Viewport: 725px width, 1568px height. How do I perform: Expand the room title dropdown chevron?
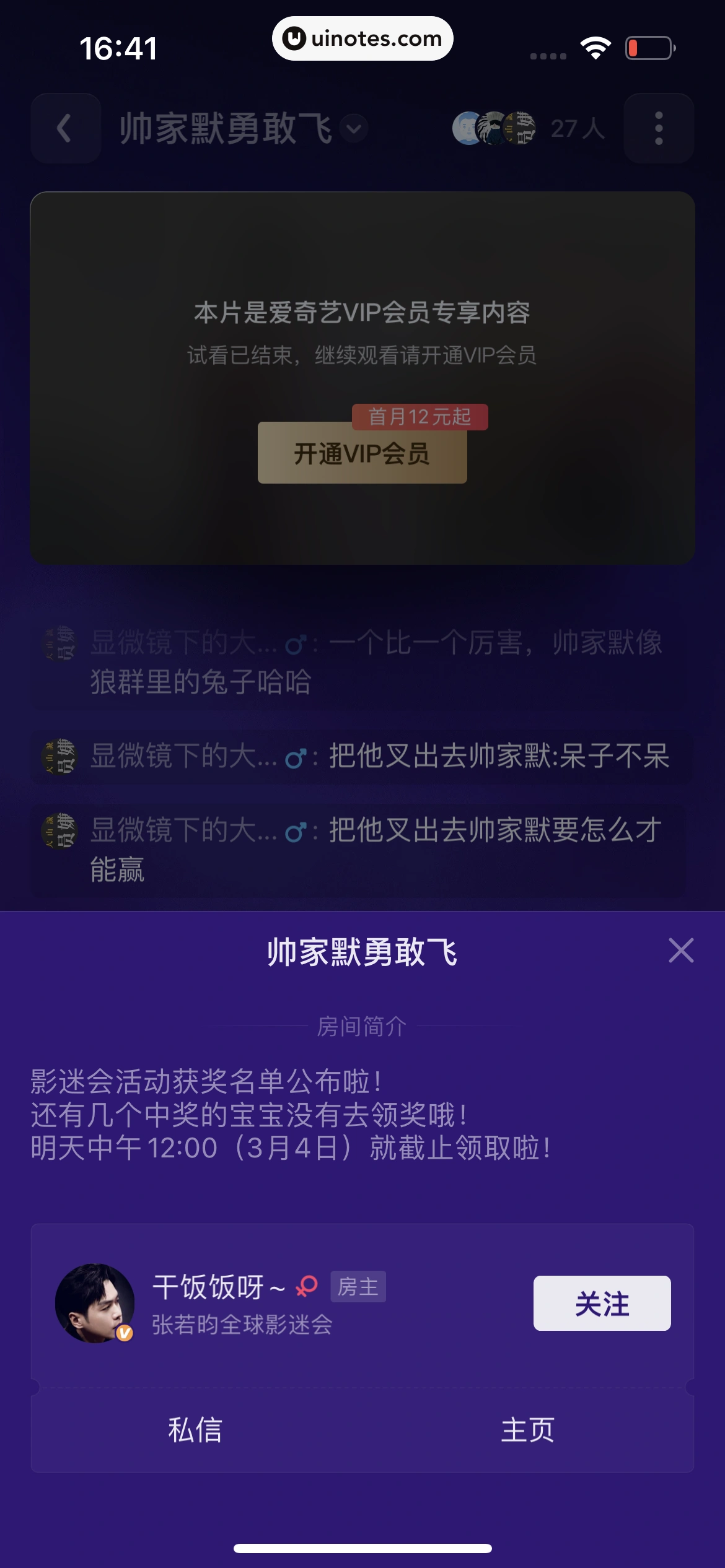(354, 129)
